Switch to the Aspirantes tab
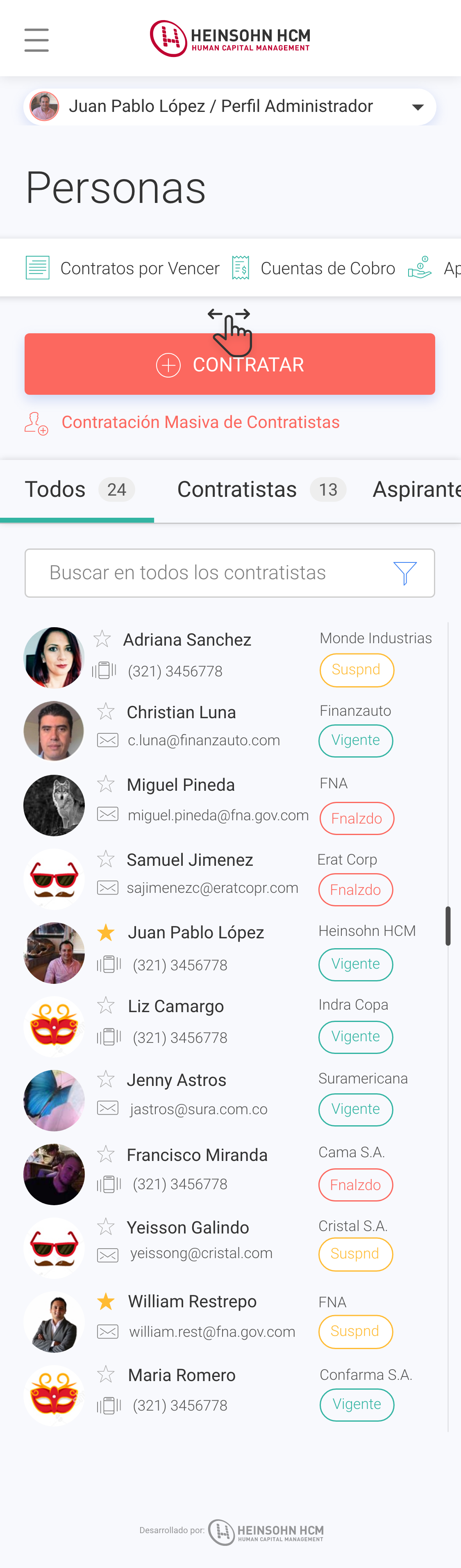 pos(416,490)
